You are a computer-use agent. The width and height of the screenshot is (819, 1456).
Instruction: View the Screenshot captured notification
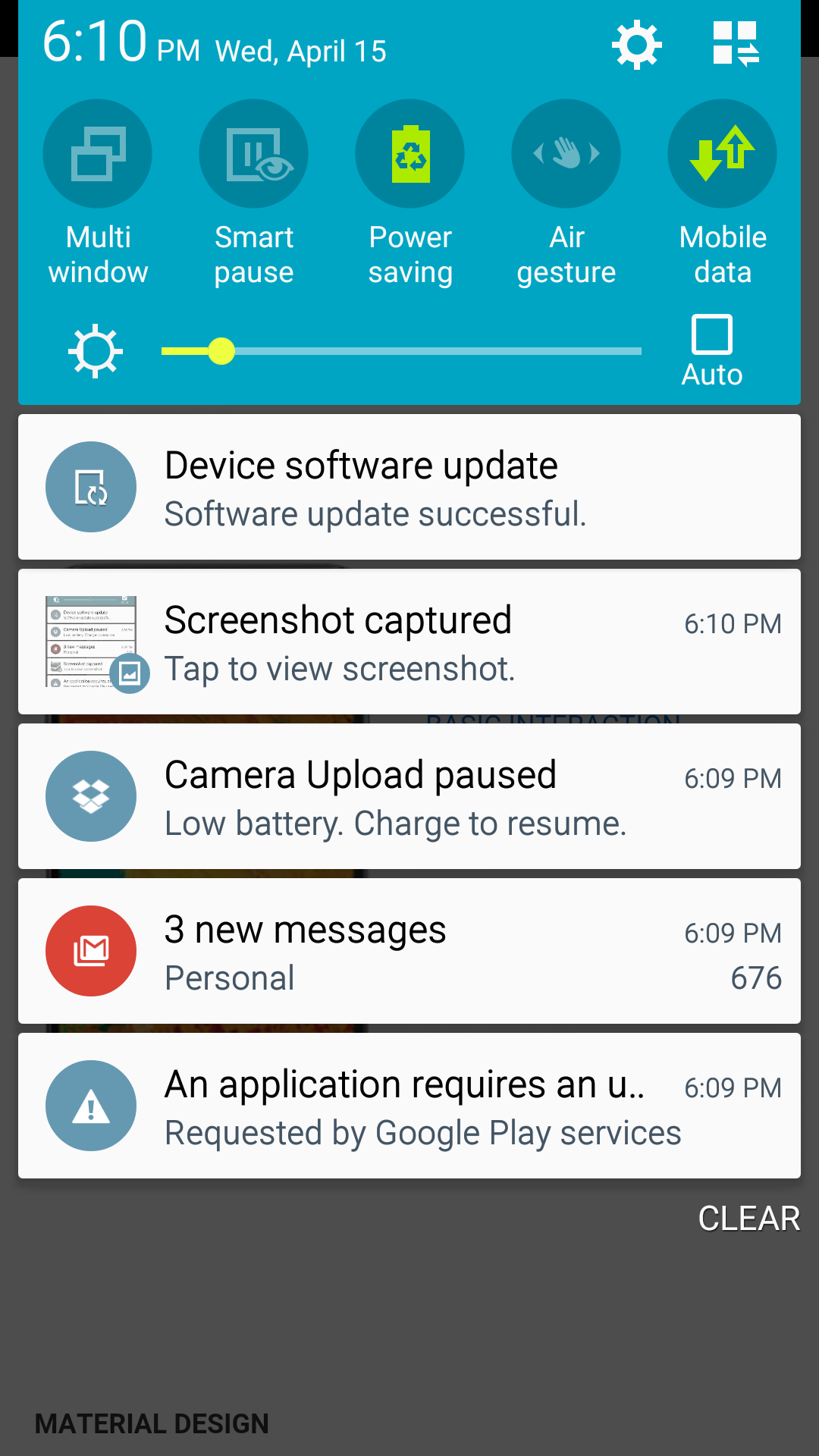409,642
